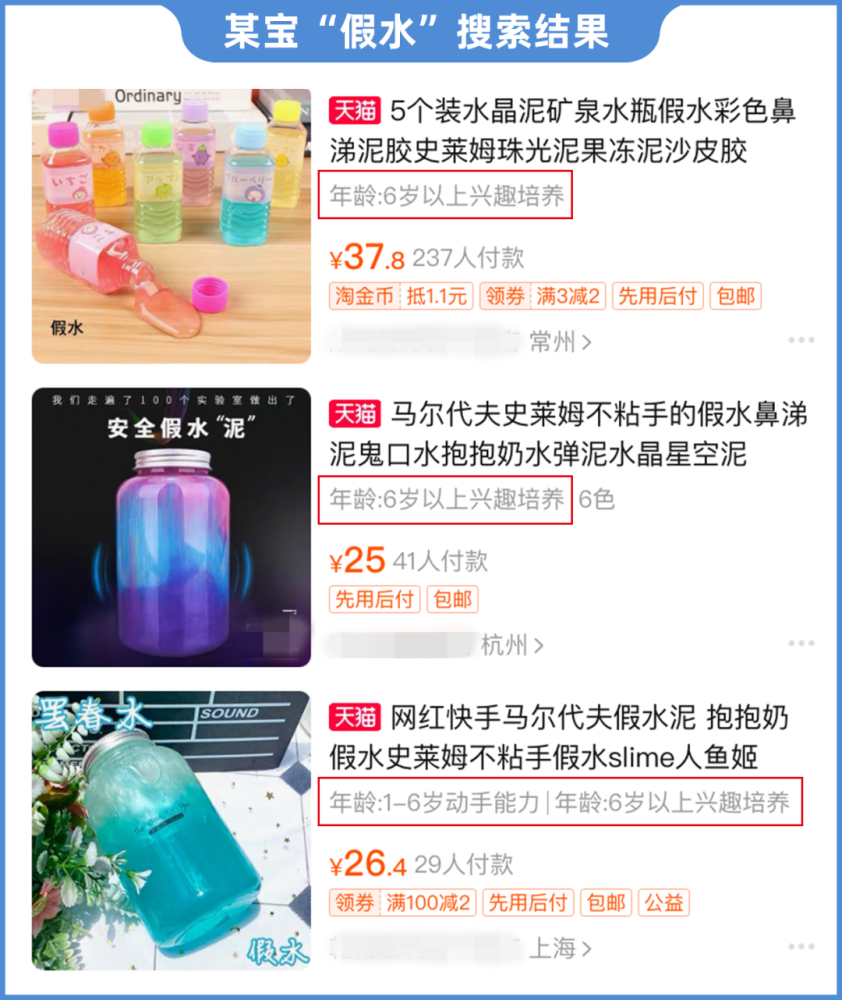This screenshot has height=1000, width=842.
Task: Click the 包邮 tag on second product
Action: click(452, 600)
